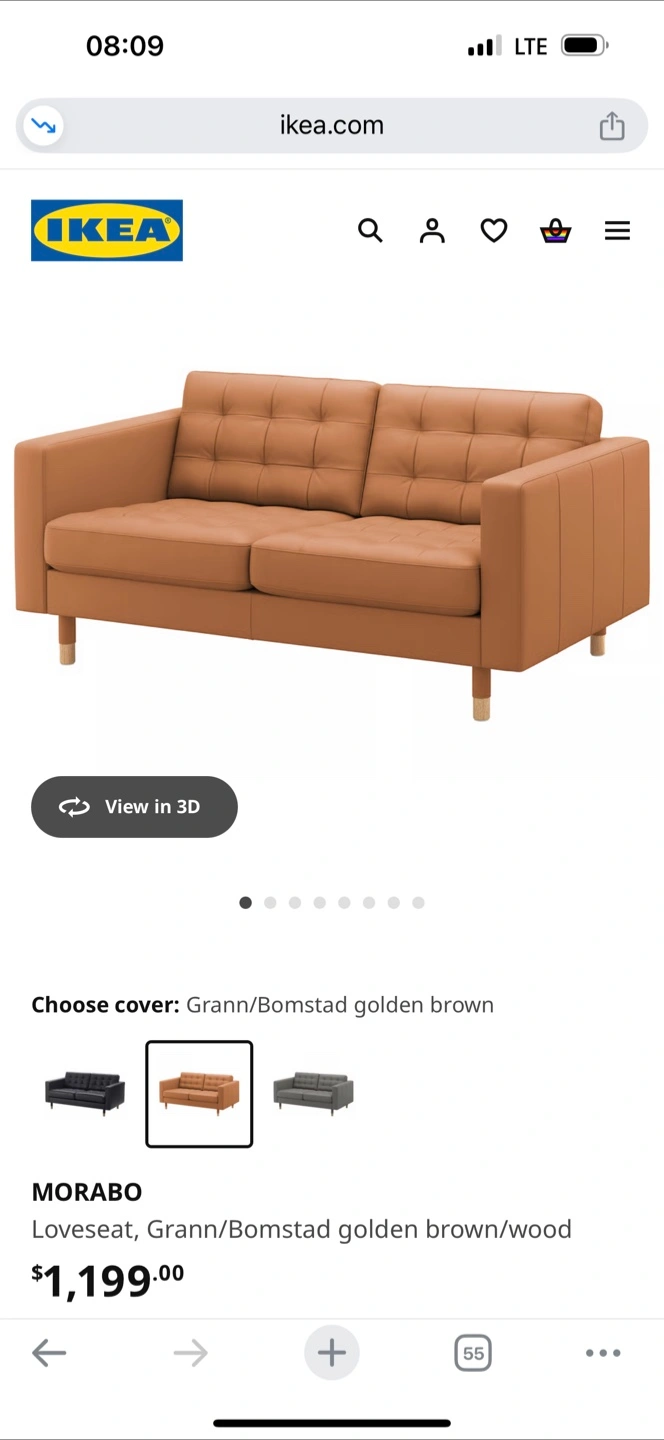Select the grey-green sofa cover

(313, 1093)
